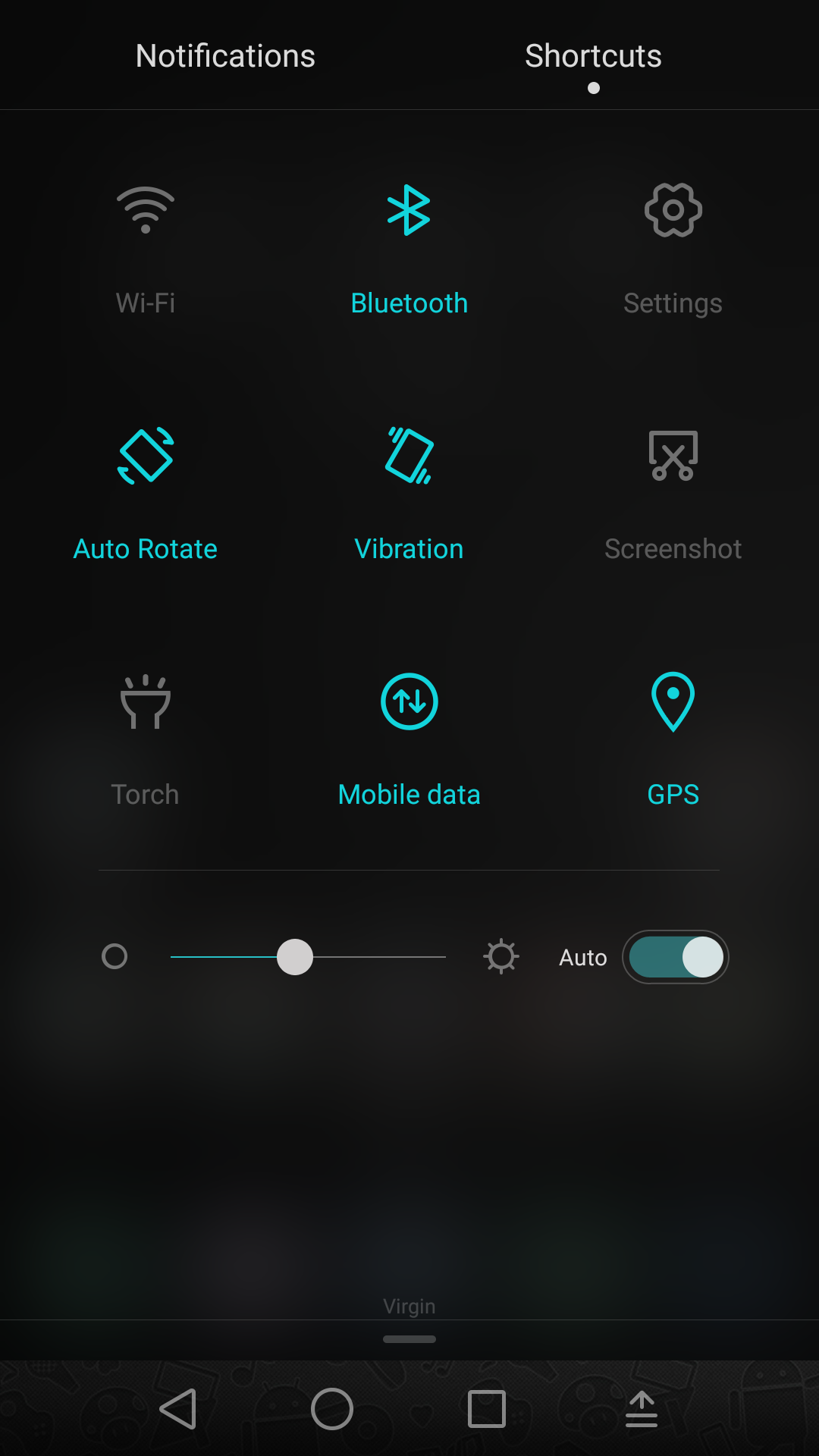Tap the brightness slider handle

(x=295, y=957)
